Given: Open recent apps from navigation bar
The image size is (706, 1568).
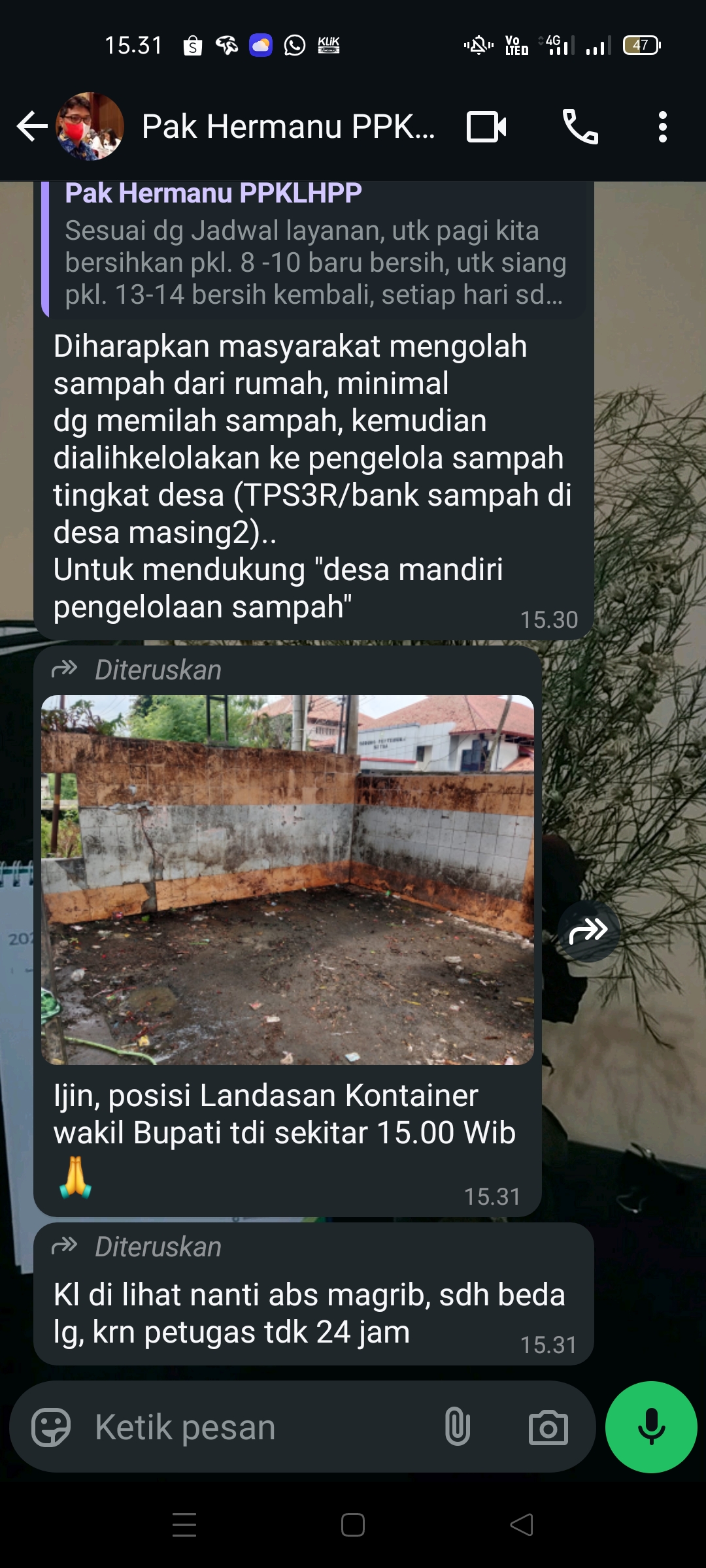Looking at the screenshot, I should [184, 1525].
